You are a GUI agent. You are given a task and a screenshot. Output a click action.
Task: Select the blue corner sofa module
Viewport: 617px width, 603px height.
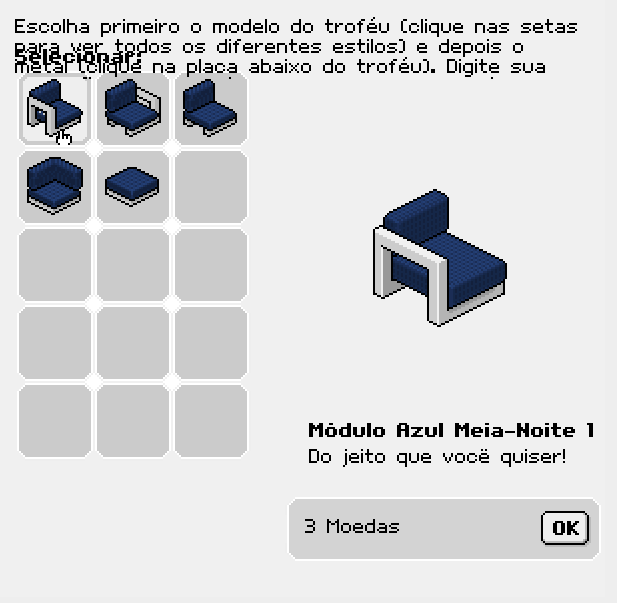54,186
